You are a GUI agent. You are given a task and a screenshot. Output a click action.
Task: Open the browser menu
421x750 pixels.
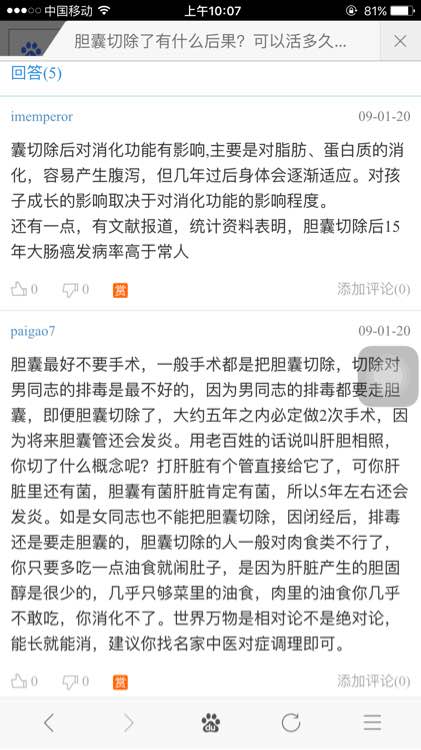(x=372, y=723)
